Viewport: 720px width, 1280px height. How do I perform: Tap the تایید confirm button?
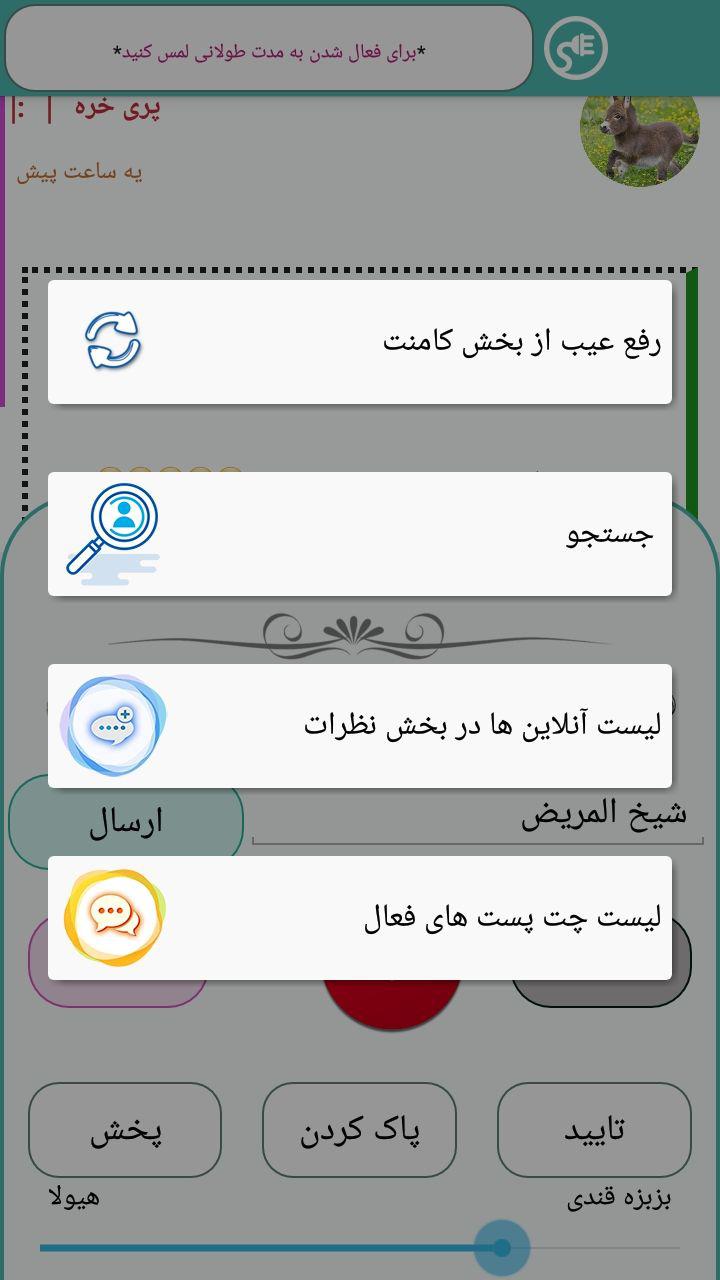coord(594,1130)
